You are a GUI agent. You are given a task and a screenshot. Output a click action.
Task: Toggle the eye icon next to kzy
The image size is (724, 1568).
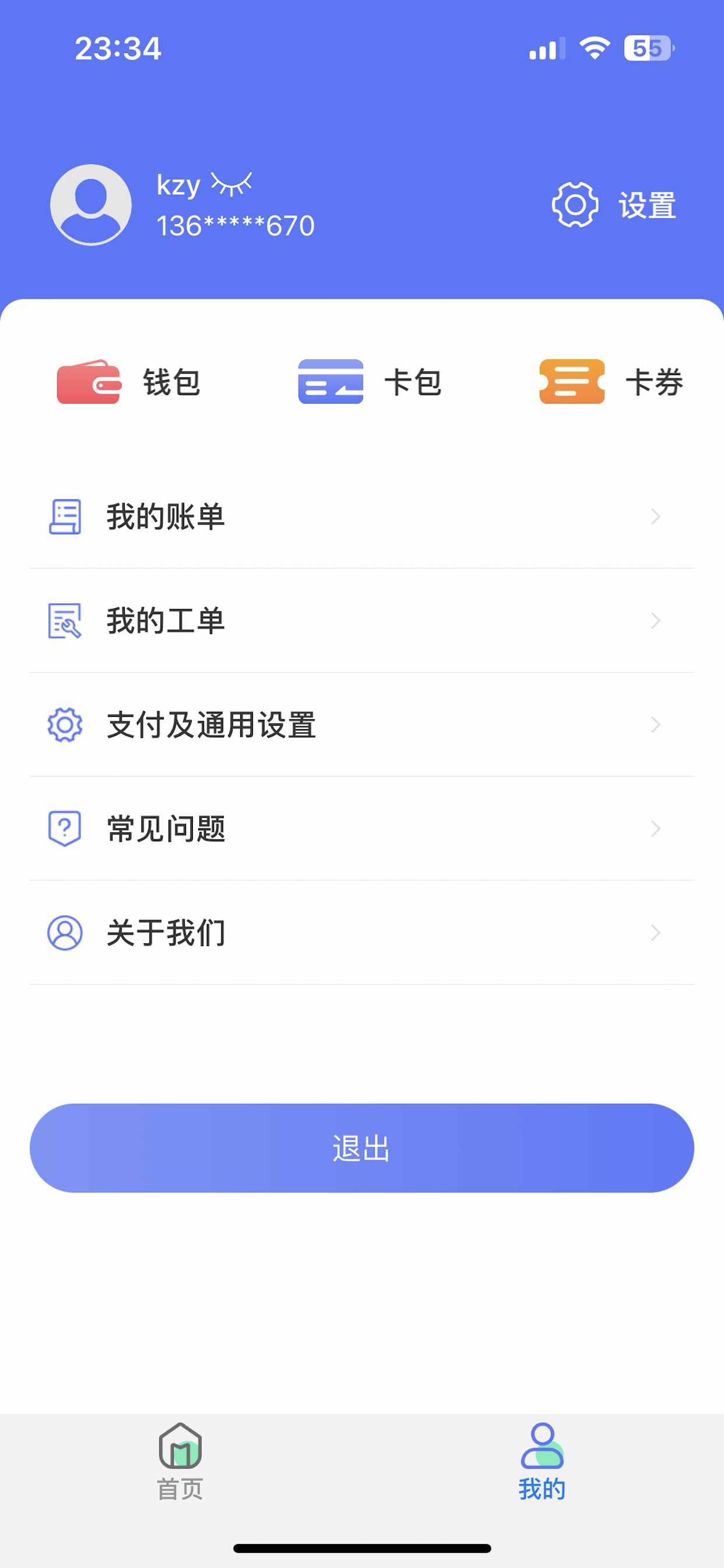pyautogui.click(x=231, y=184)
